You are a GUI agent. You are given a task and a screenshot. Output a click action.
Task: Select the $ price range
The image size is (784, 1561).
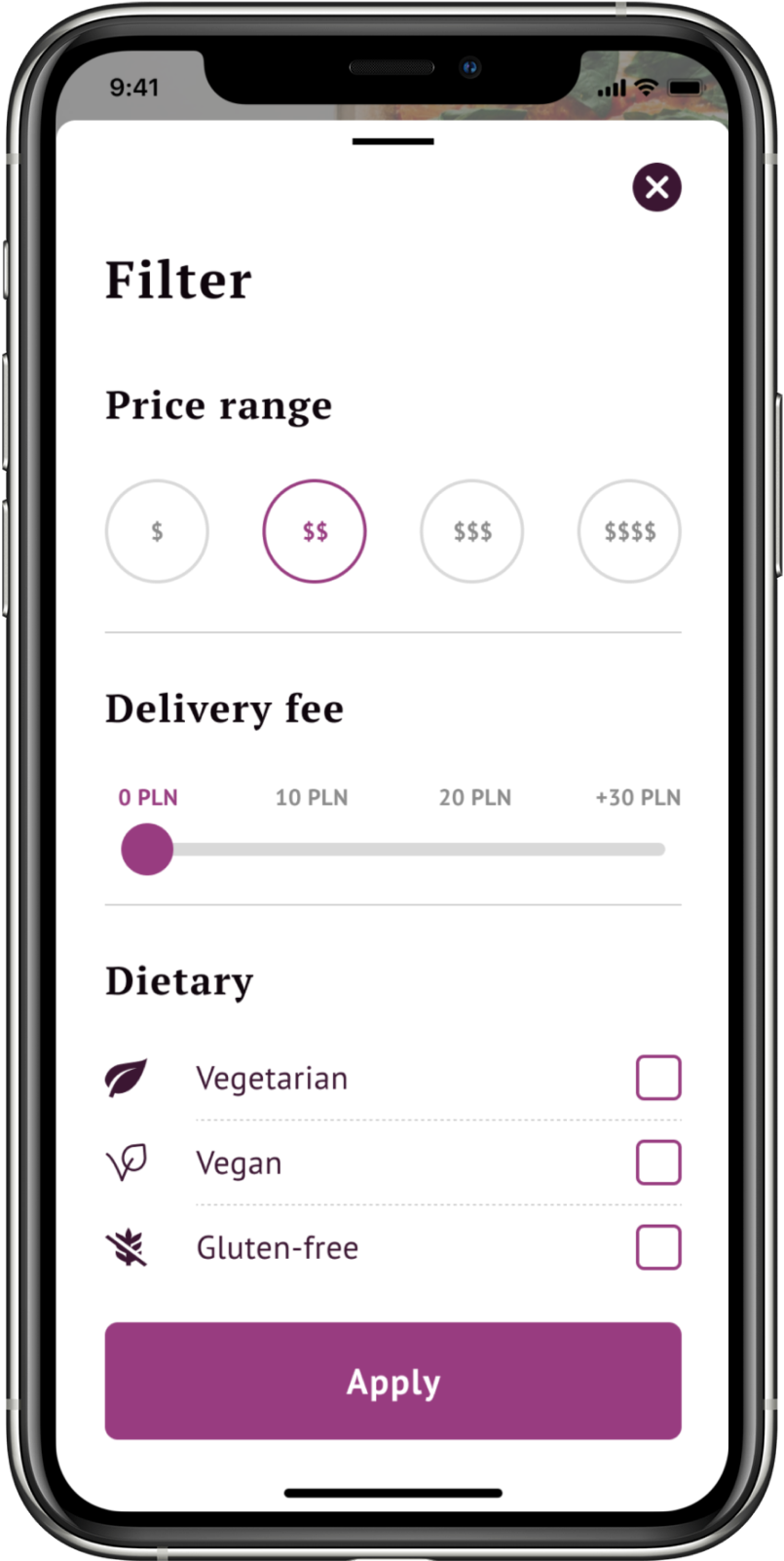tap(157, 531)
